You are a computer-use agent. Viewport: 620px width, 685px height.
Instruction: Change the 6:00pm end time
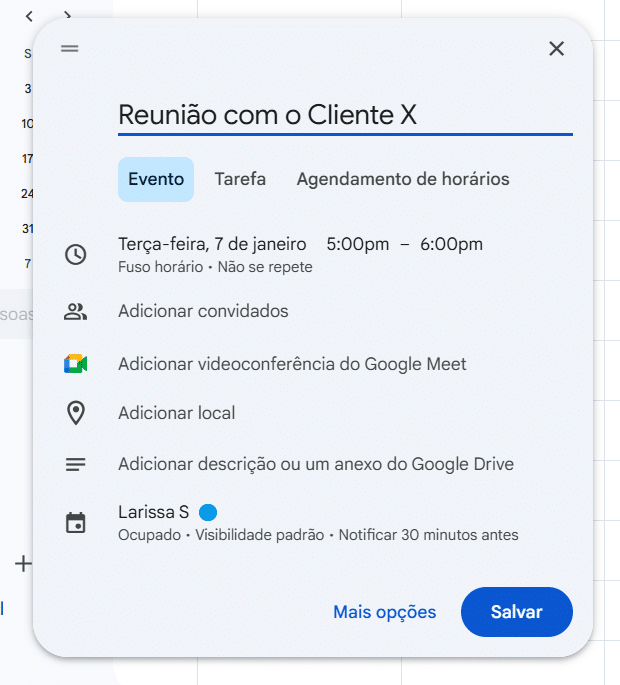pyautogui.click(x=451, y=244)
